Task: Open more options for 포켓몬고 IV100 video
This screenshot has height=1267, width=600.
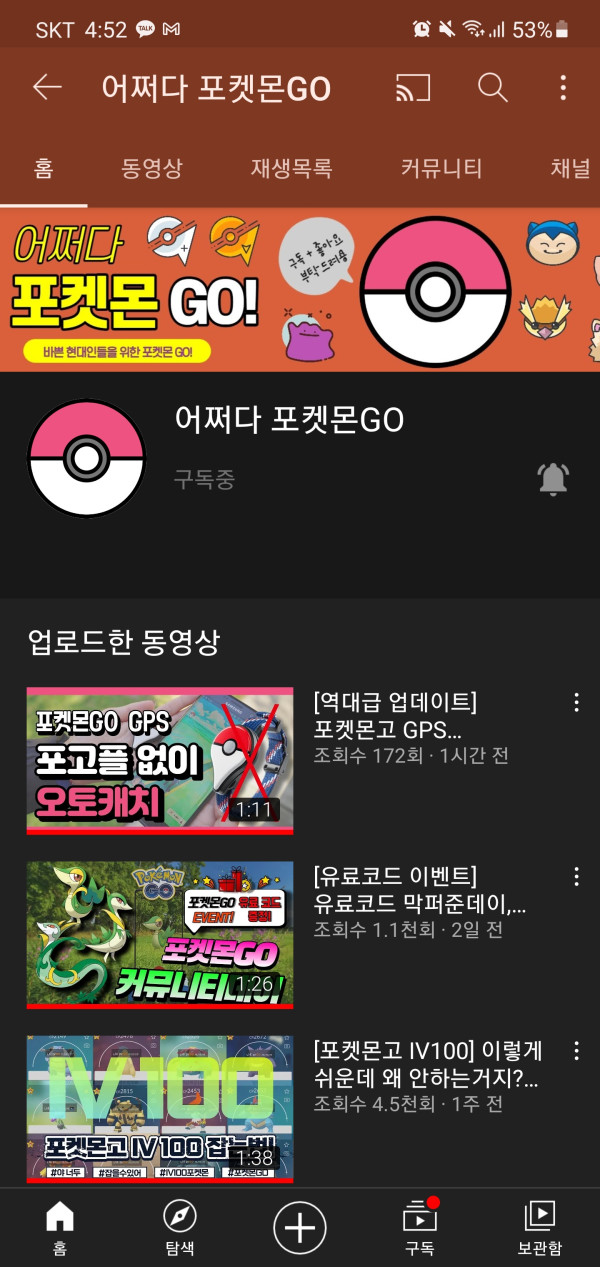Action: (x=576, y=1051)
